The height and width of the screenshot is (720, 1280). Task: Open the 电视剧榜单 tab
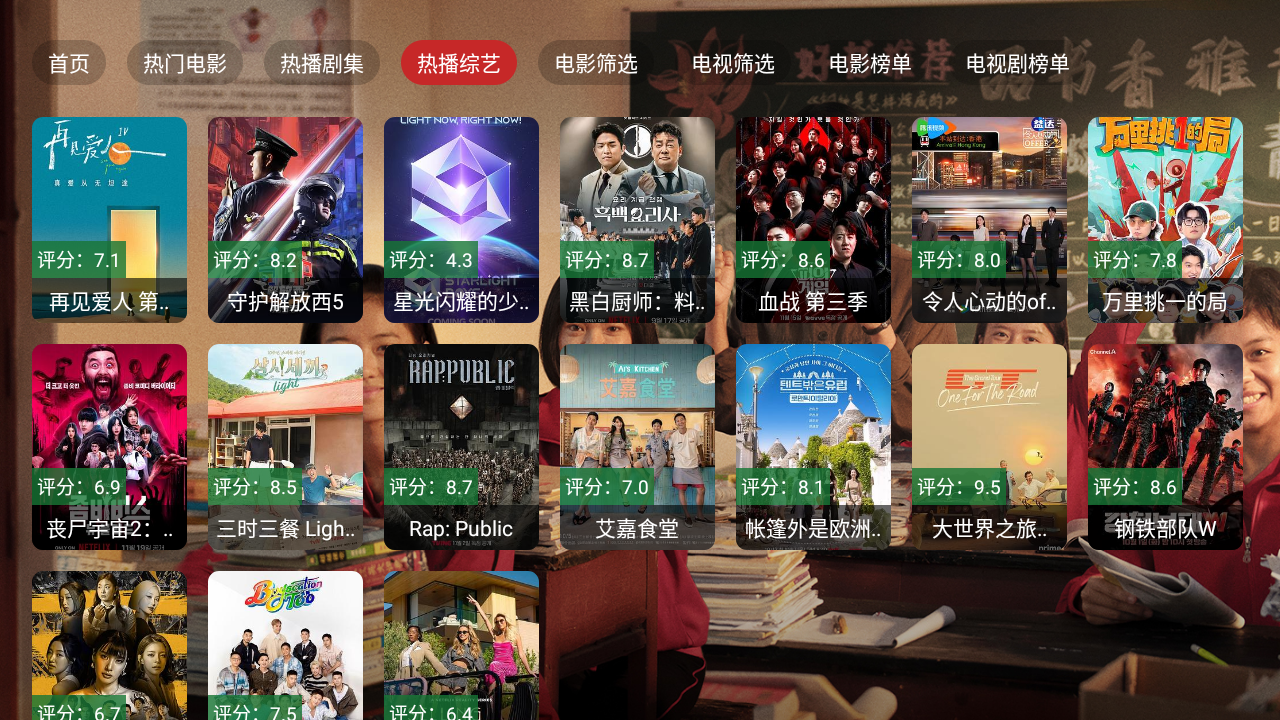tap(1017, 63)
